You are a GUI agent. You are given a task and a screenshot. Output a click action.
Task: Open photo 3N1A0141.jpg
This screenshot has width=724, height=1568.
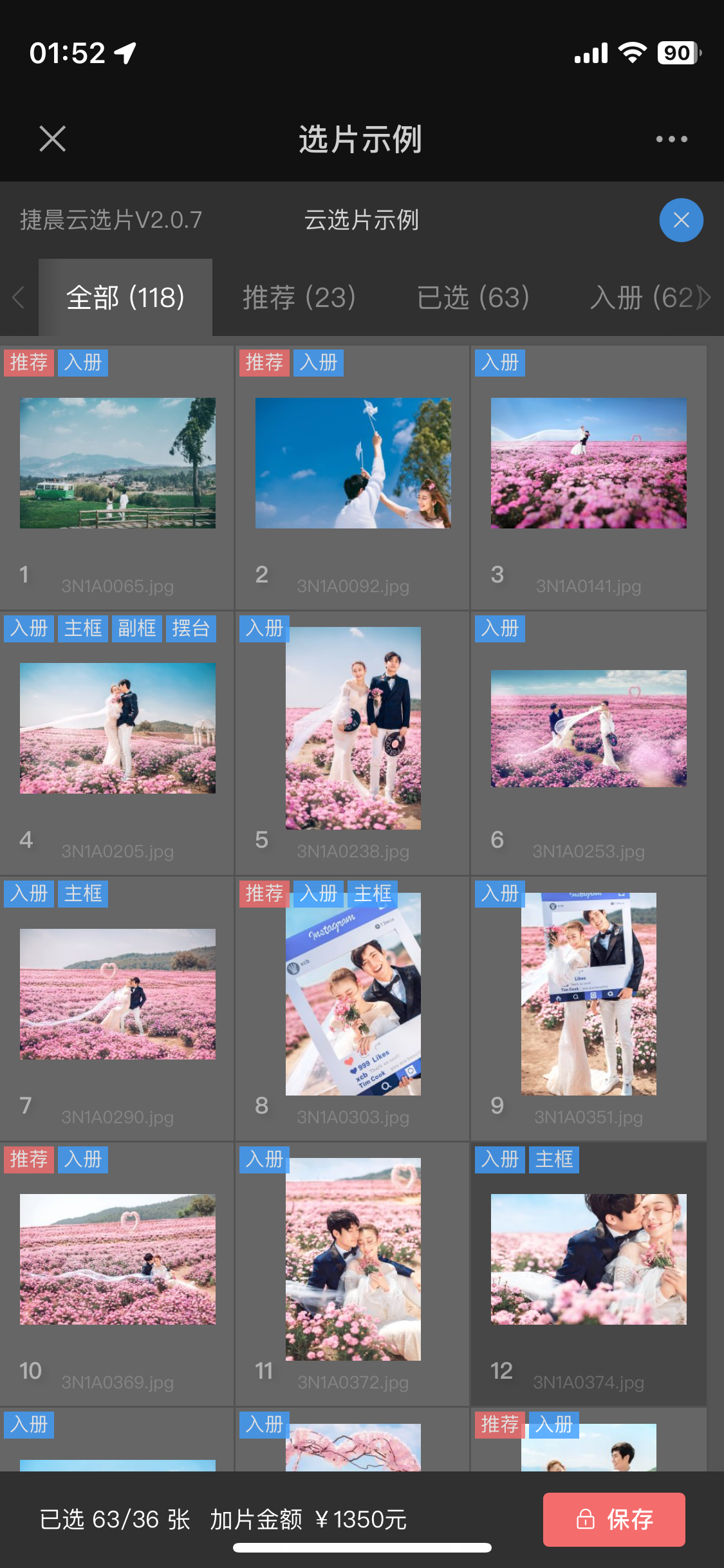pos(588,463)
